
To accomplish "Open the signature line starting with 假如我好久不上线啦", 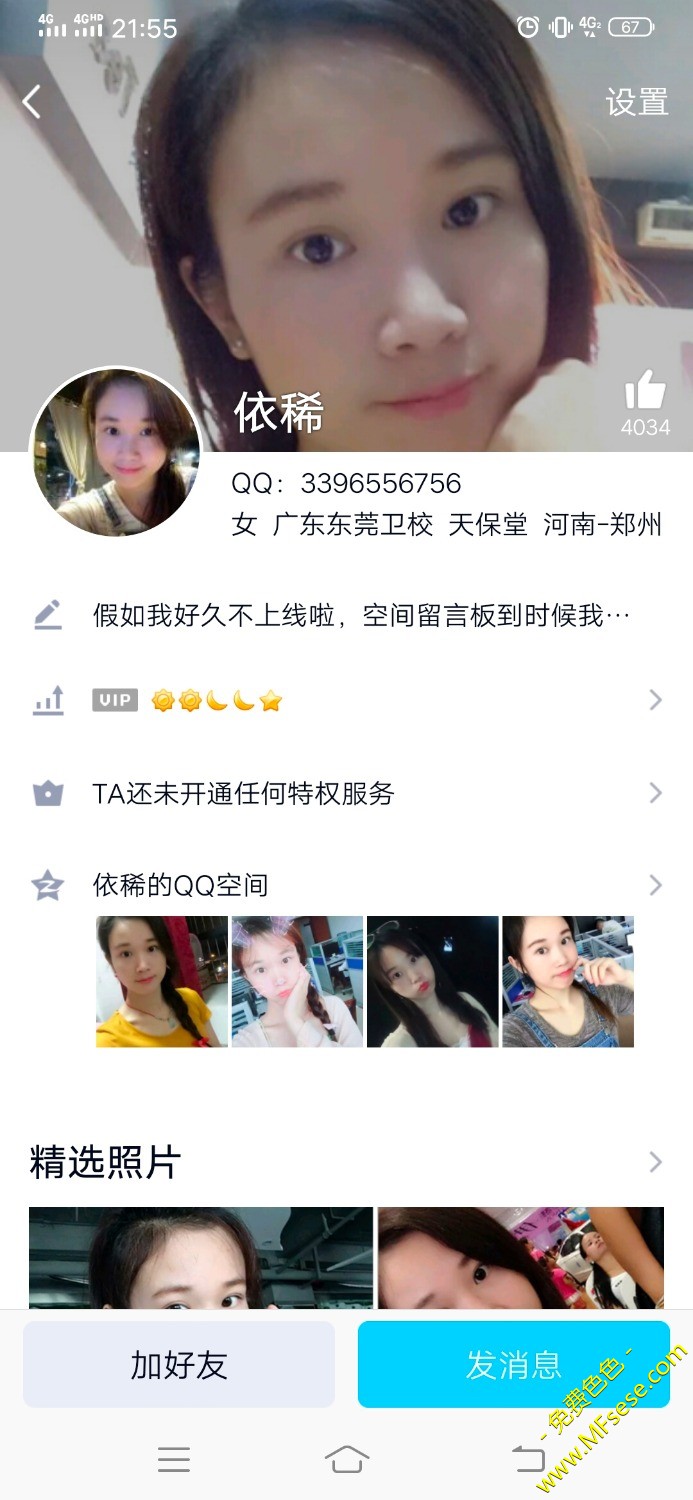I will coord(360,615).
